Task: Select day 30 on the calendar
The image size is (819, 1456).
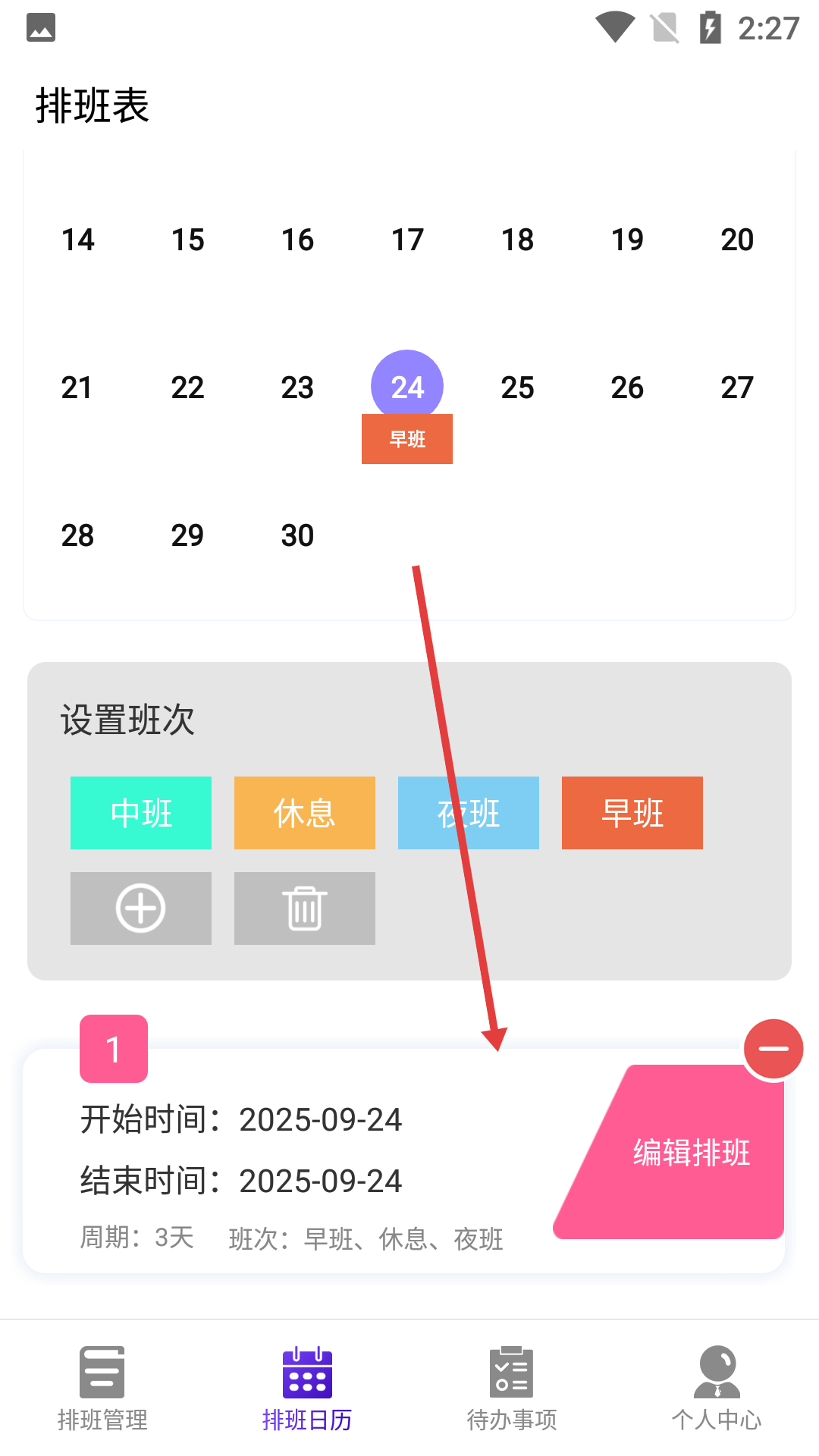Action: (x=297, y=535)
